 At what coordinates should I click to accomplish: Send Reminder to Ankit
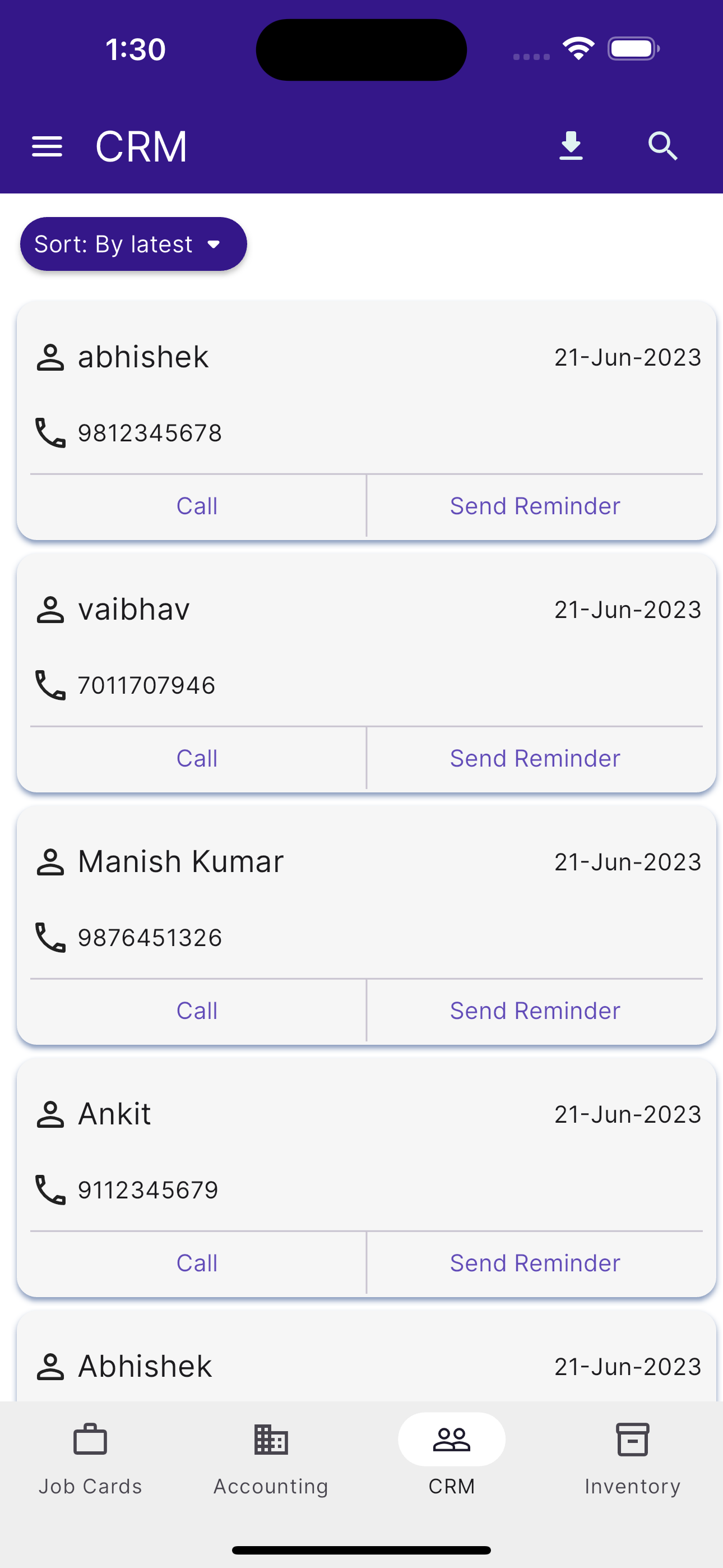[535, 1263]
